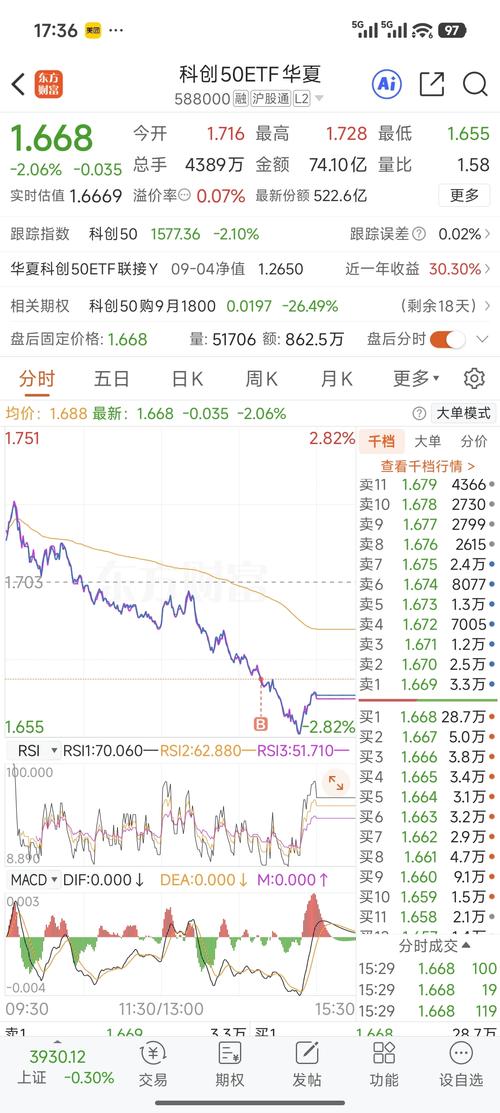Tap the 更多 button beside 最新份额
The image size is (500, 1113).
[464, 195]
